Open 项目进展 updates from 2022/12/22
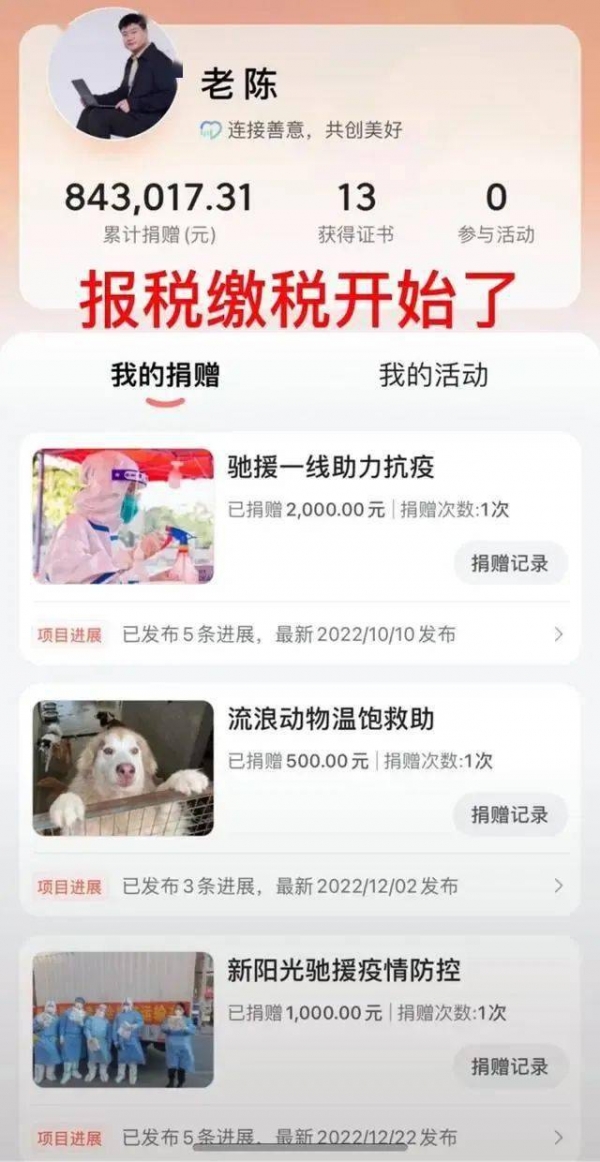The image size is (600, 1162). click(x=300, y=1137)
